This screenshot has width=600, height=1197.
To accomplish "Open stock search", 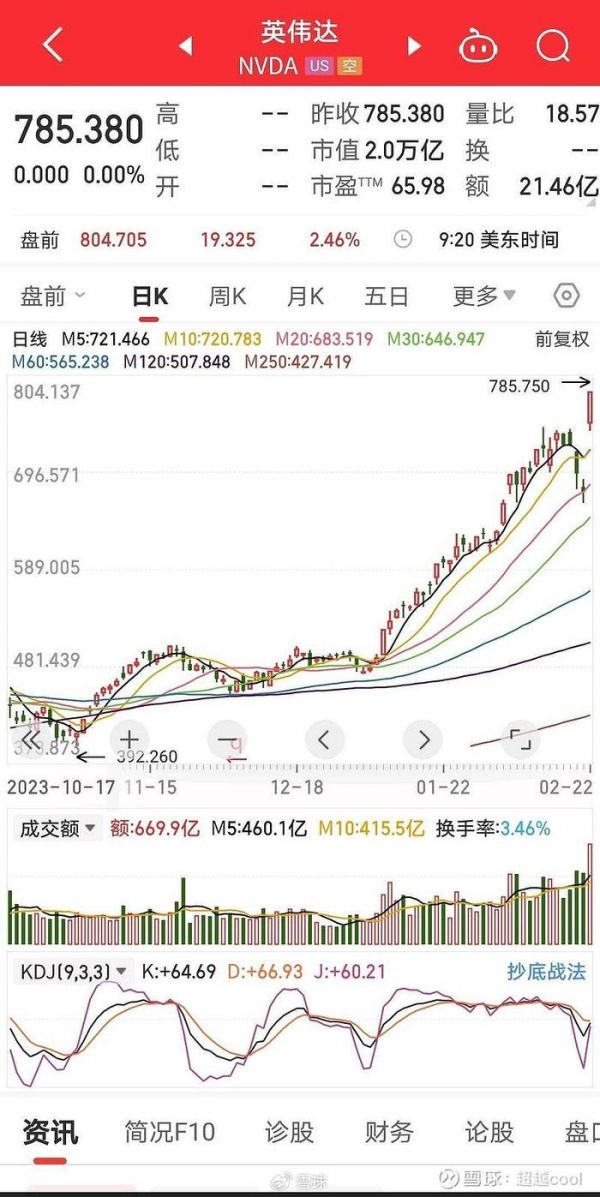I will pos(552,46).
